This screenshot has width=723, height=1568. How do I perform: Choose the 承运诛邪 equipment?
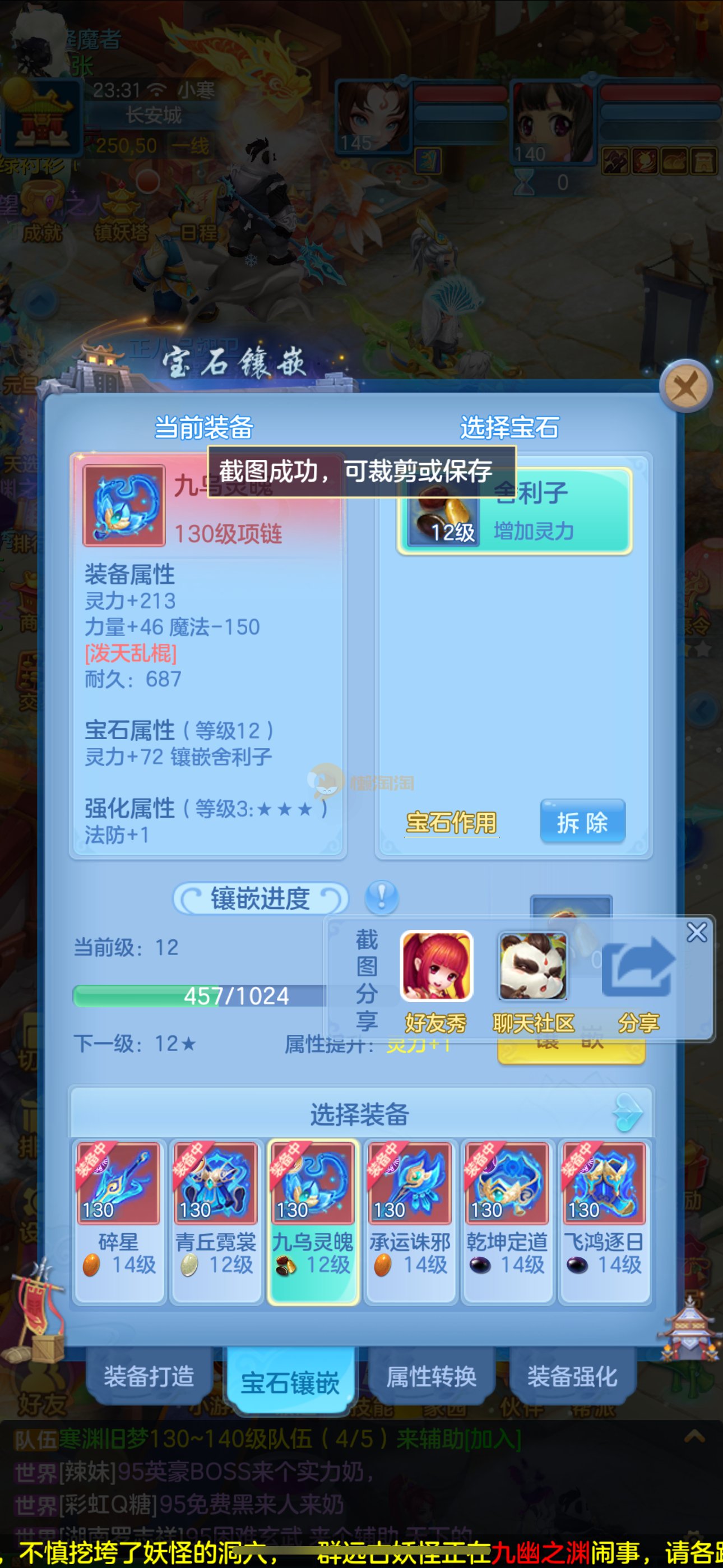[x=410, y=1220]
